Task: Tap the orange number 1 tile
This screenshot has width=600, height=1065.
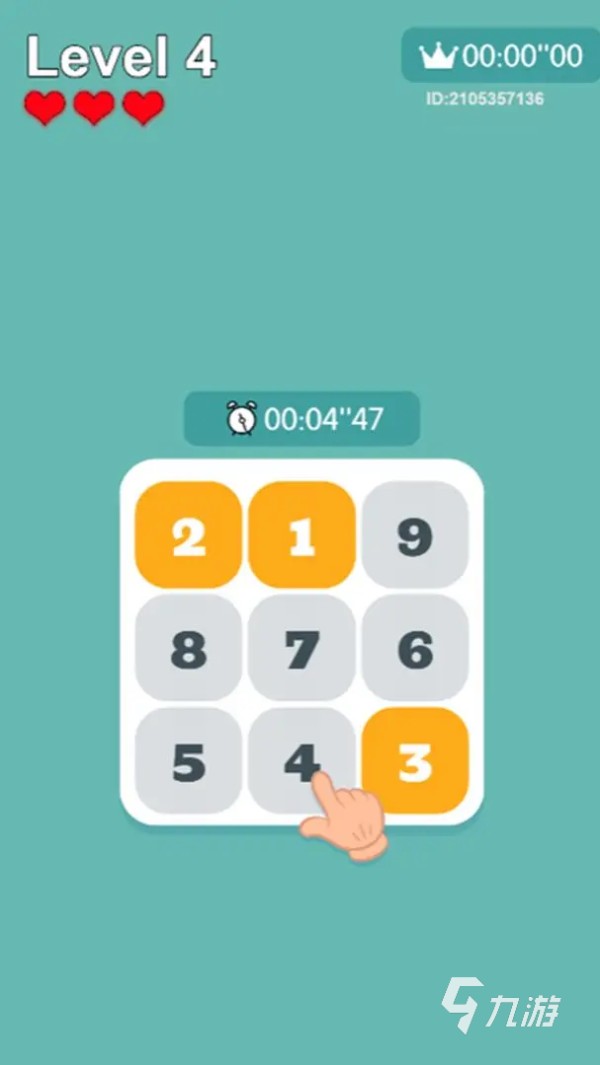Action: click(301, 535)
